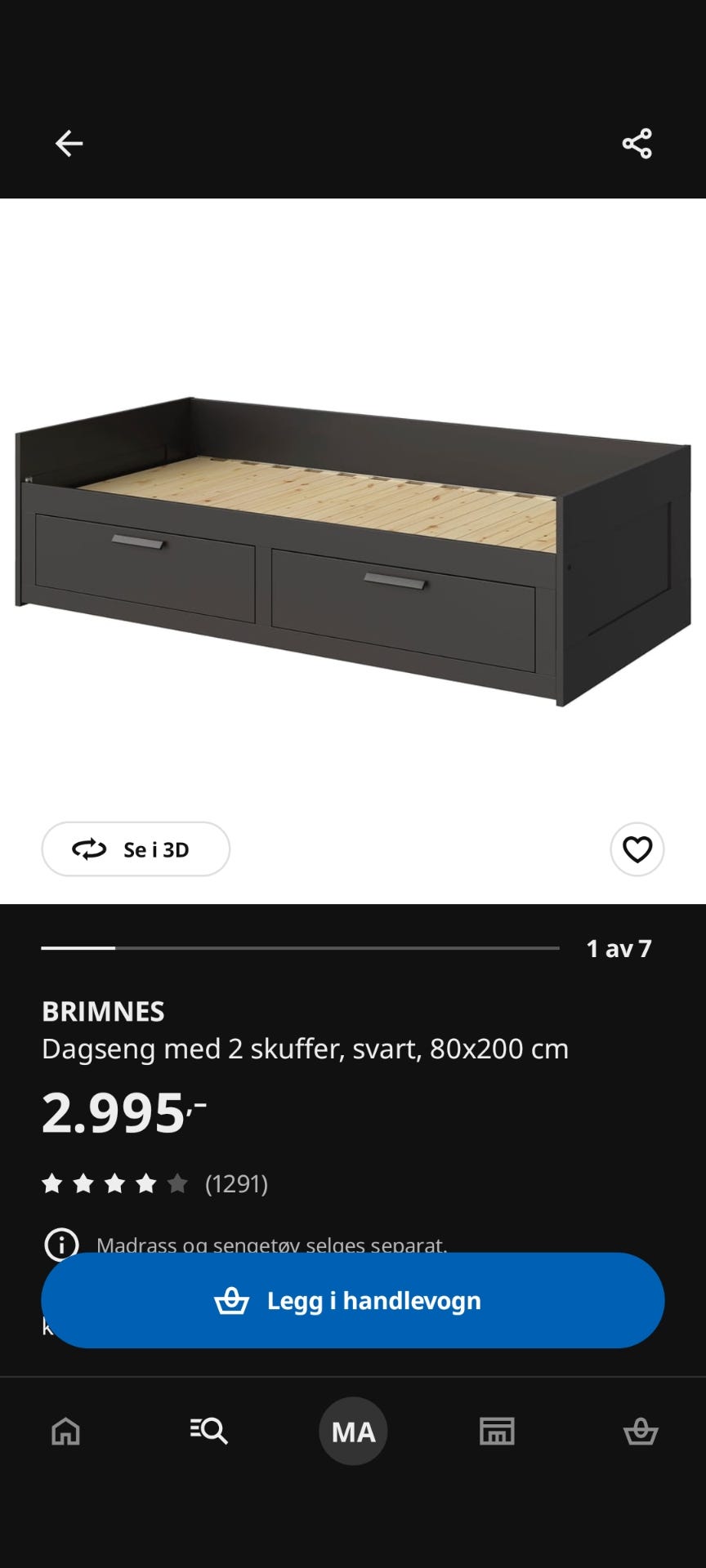Screen dimensions: 706x1568
Task: View the photo counter showing 1 av 7
Action: point(619,948)
